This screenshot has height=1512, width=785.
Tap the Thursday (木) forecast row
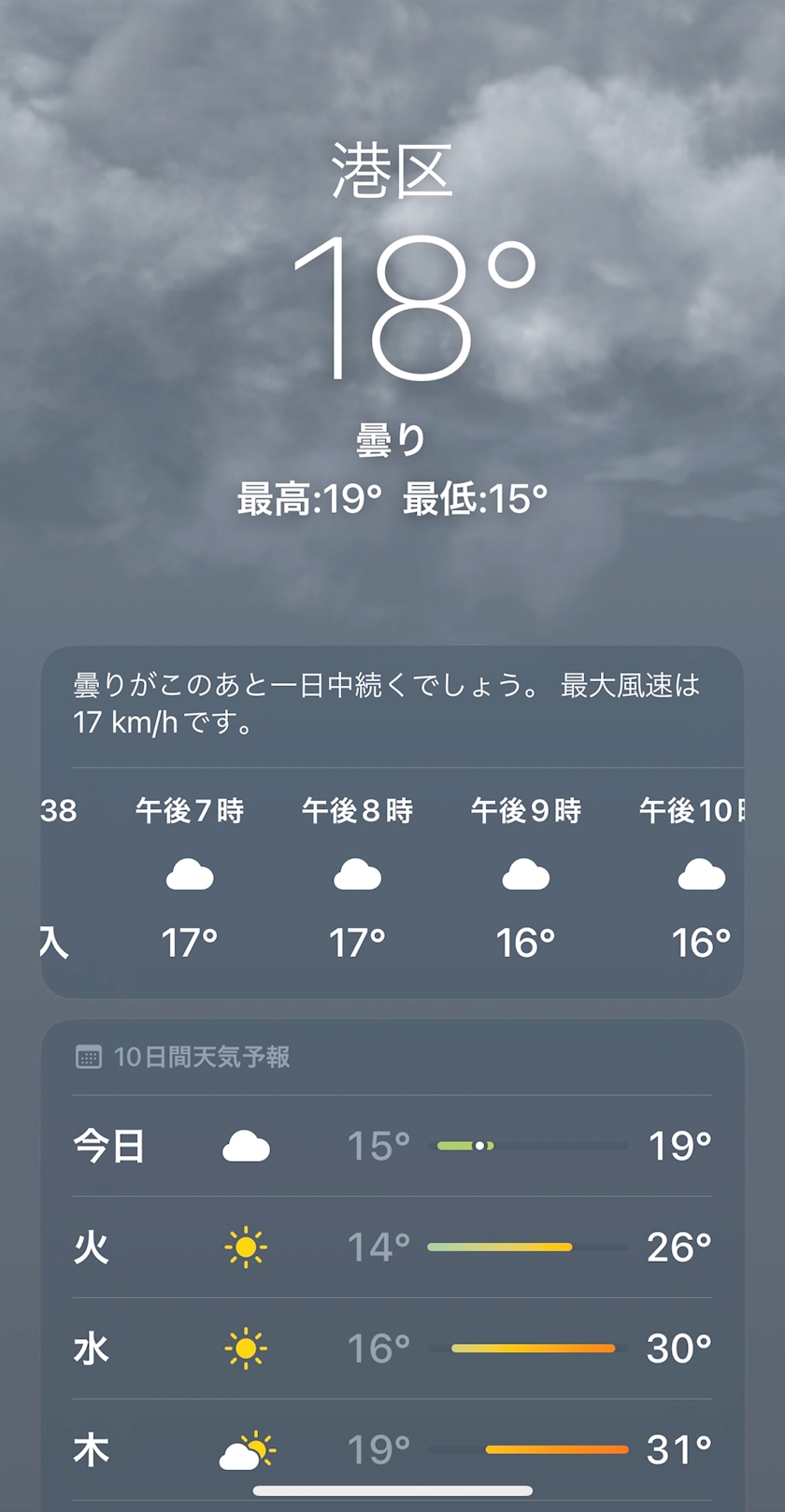(392, 1448)
